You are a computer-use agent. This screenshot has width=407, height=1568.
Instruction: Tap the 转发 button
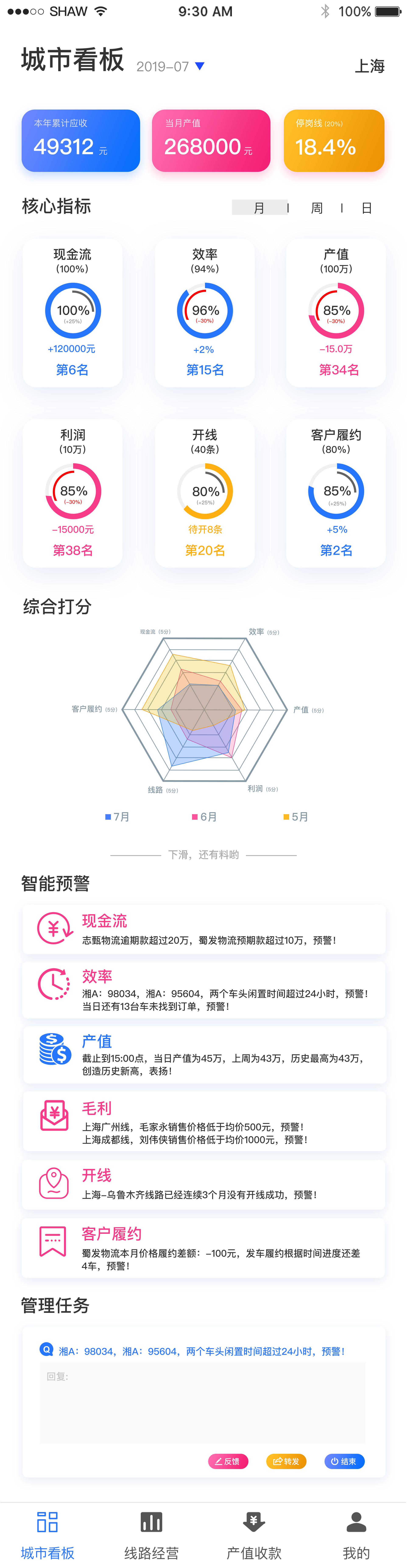pos(286,1461)
